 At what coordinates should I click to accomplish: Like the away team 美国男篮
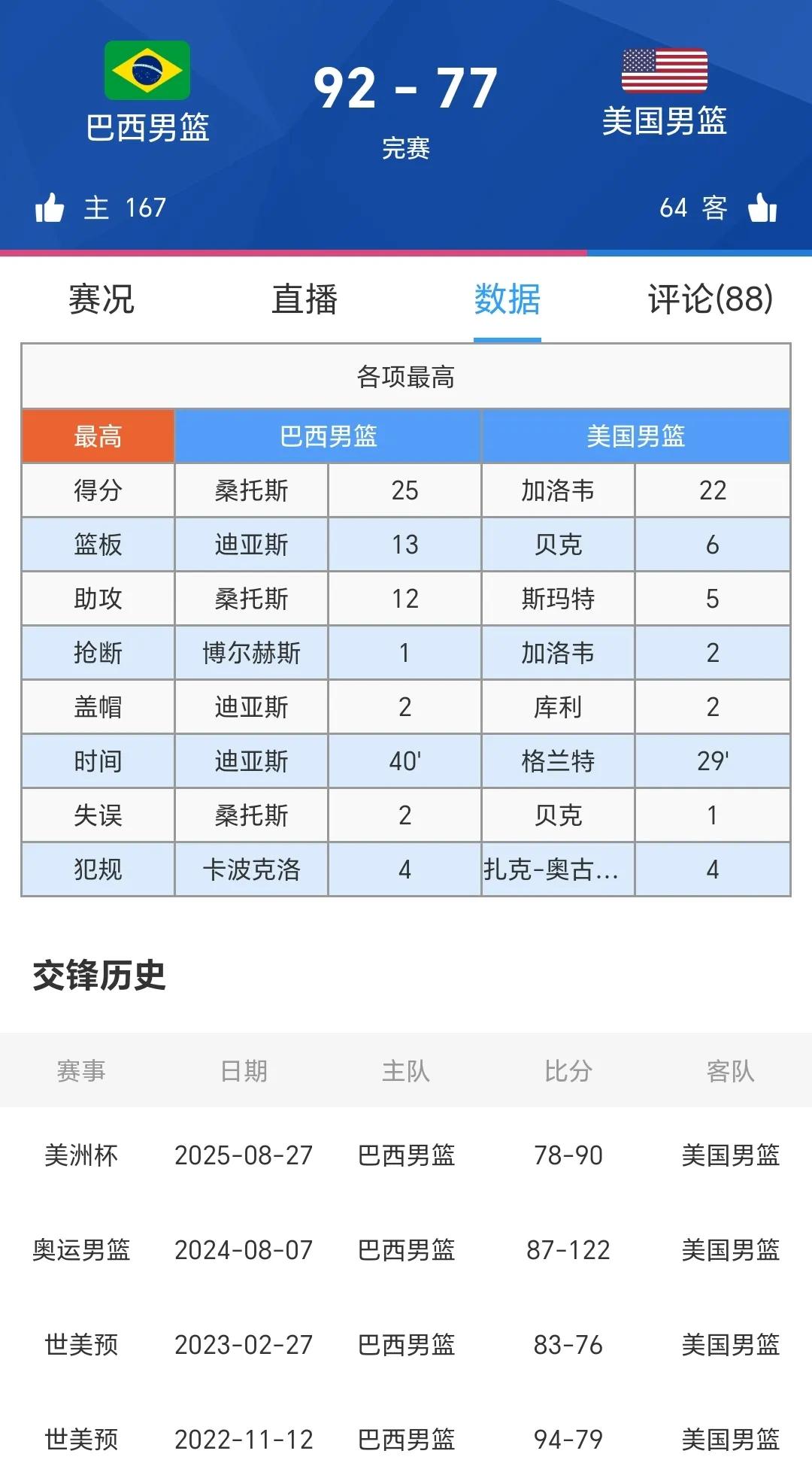coord(762,208)
